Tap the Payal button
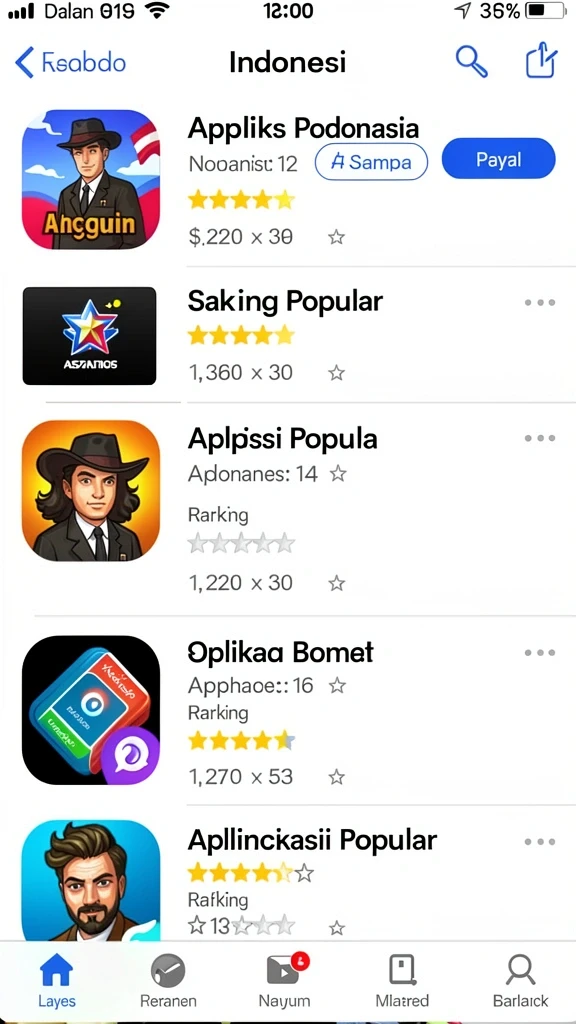Viewport: 576px width, 1024px height. (498, 159)
